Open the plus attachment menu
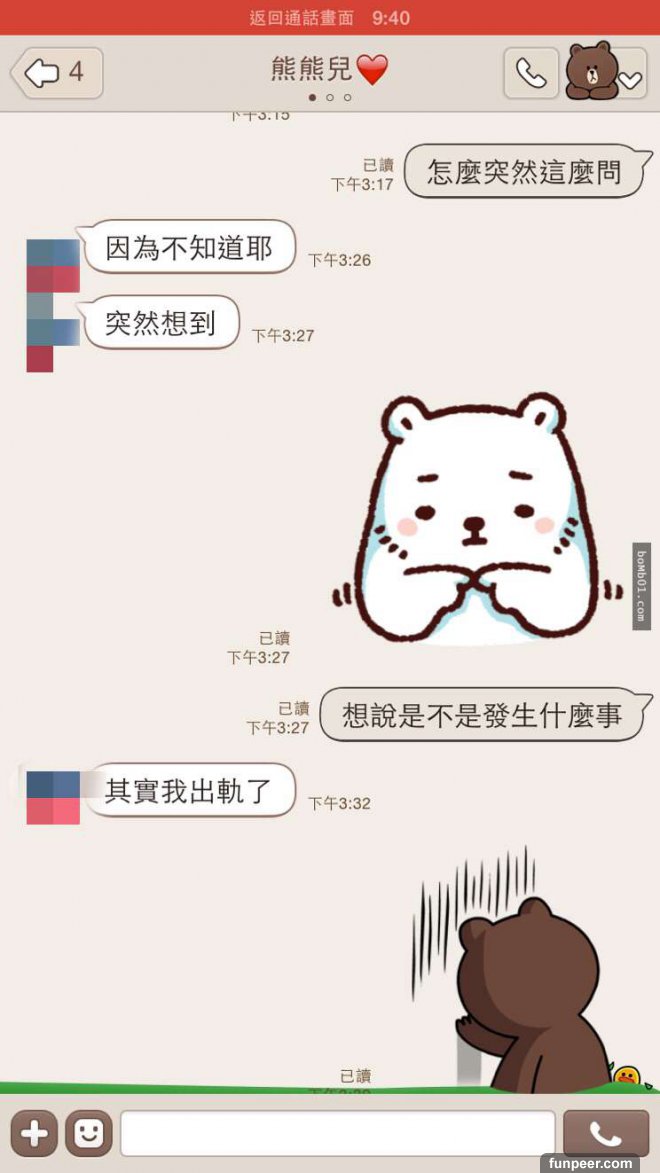 34,1133
